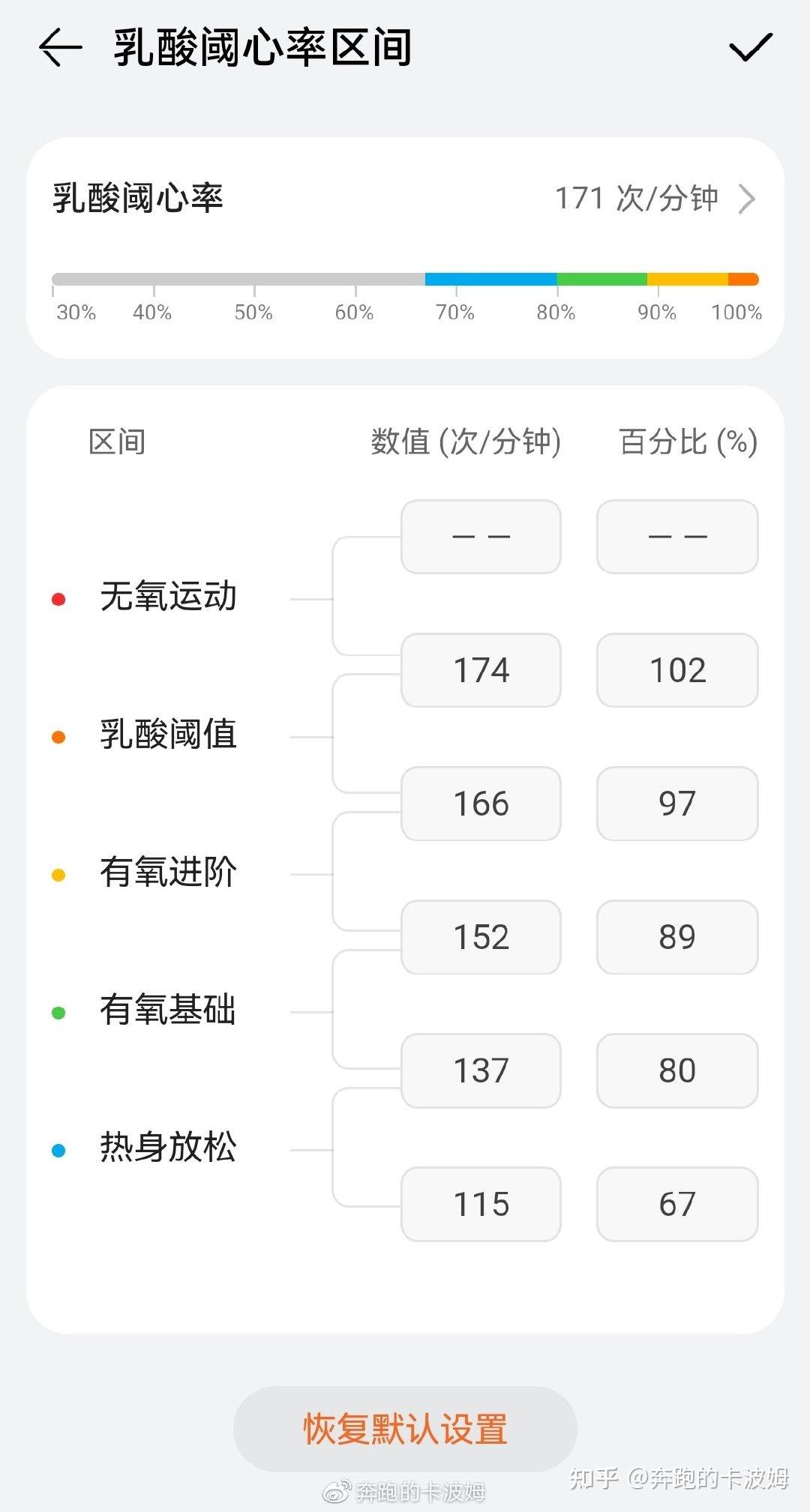
Task: Modify the 137 heart rate value
Action: click(x=481, y=1070)
